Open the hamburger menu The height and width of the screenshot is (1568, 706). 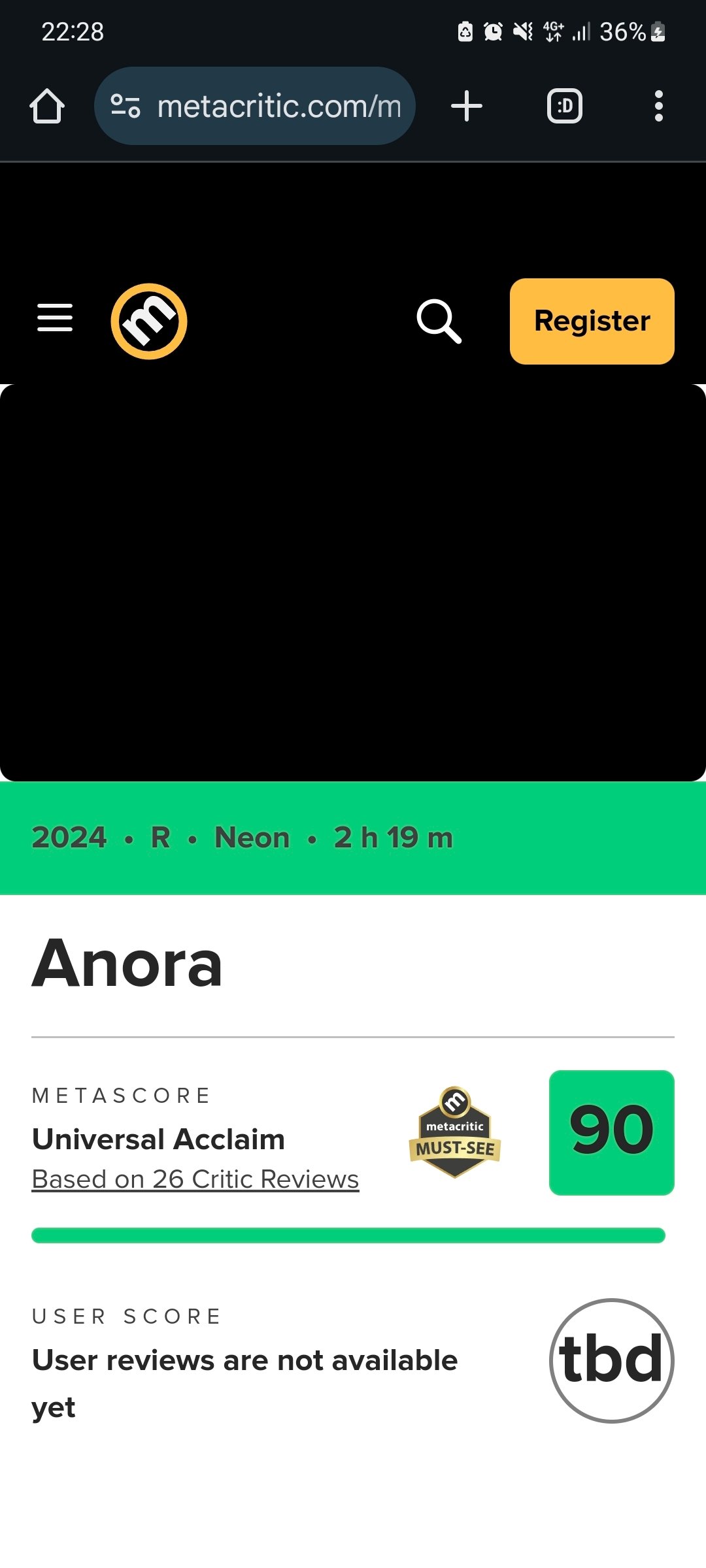click(x=55, y=318)
